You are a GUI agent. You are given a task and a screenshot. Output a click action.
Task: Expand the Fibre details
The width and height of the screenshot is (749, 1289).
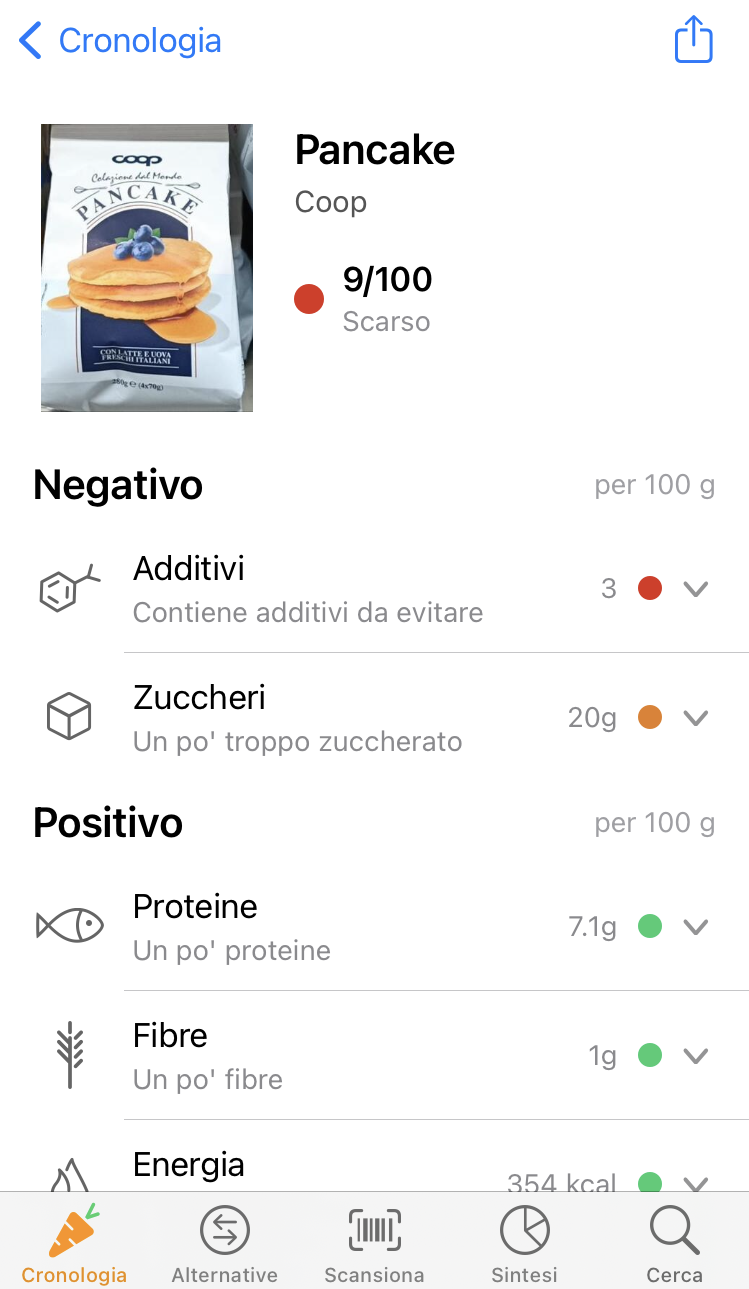pos(695,1055)
